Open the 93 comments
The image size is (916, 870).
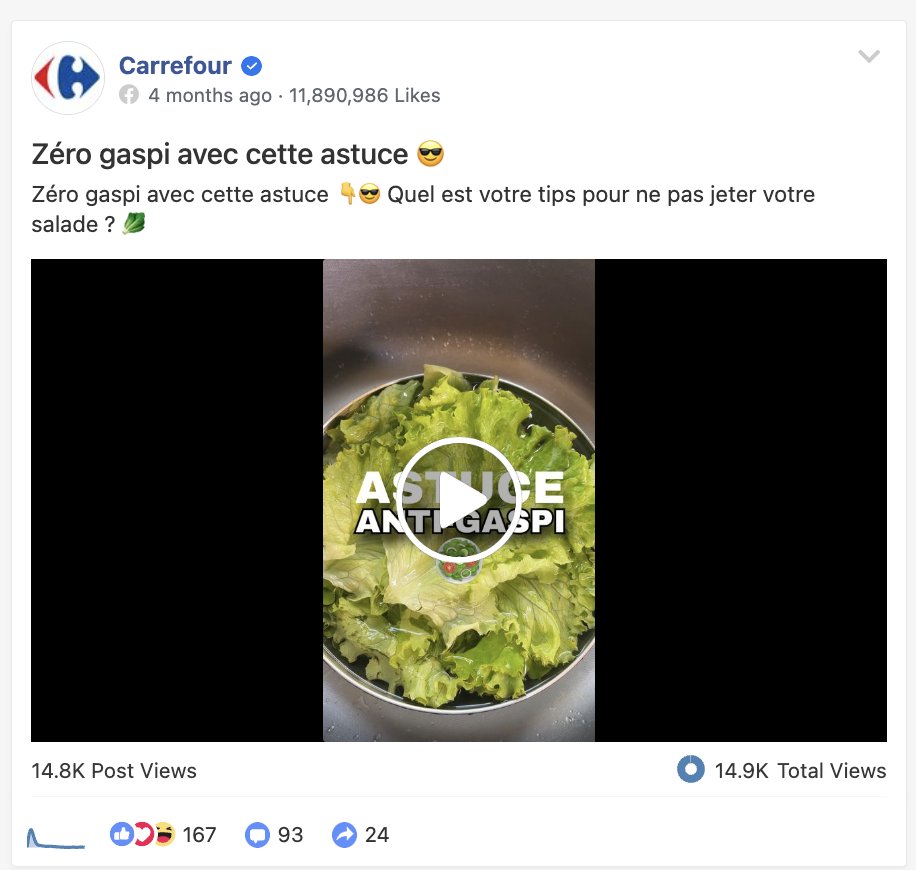[275, 834]
